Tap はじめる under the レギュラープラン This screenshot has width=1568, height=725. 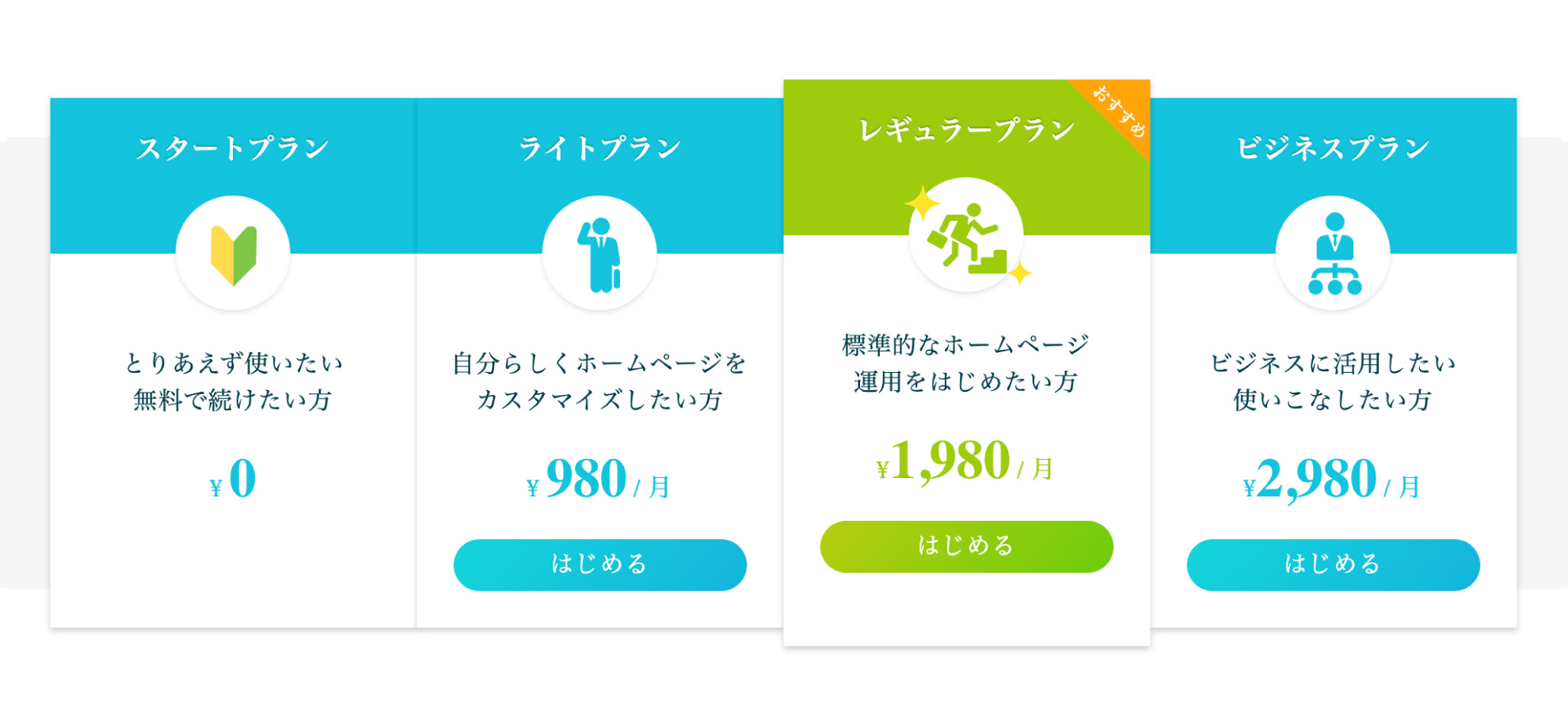966,546
